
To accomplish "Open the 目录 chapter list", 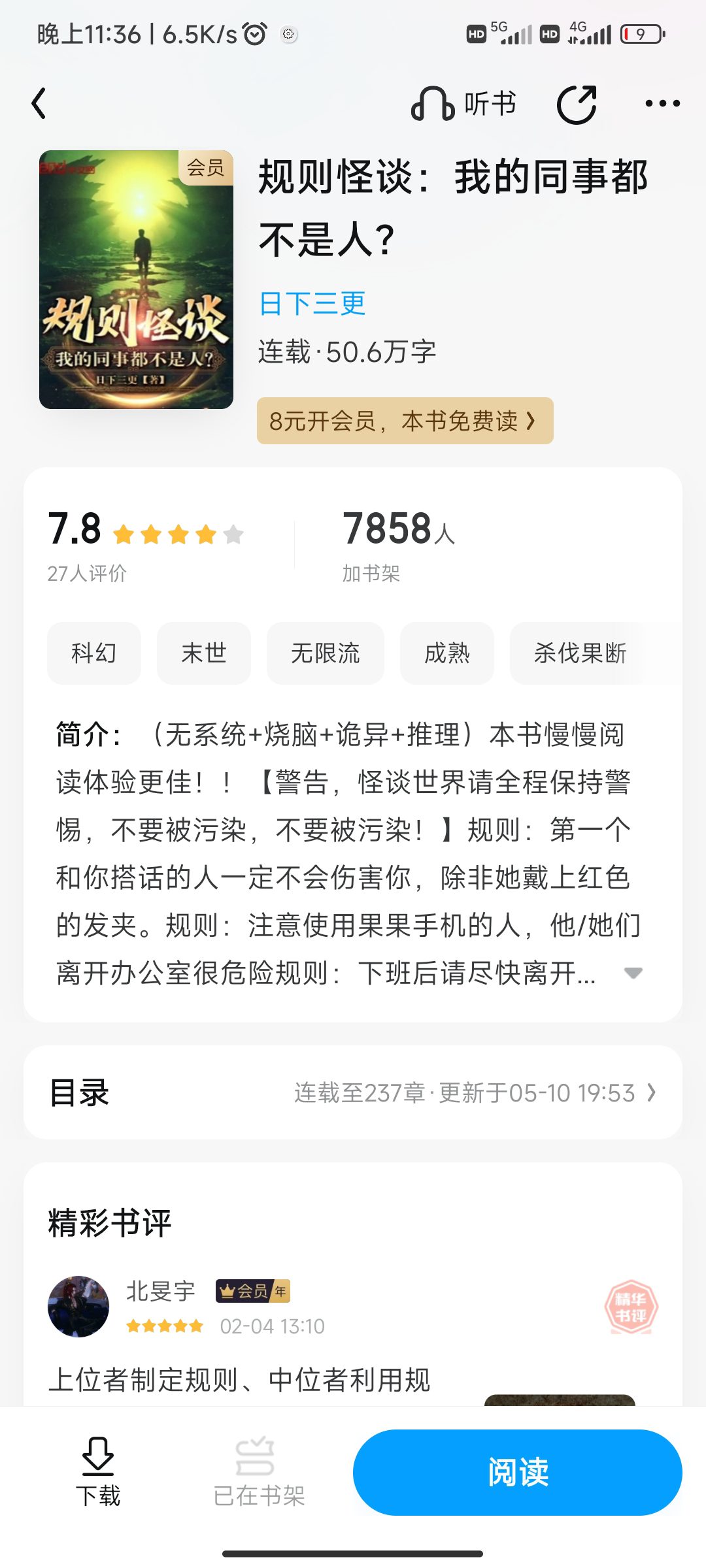I will click(x=353, y=1092).
